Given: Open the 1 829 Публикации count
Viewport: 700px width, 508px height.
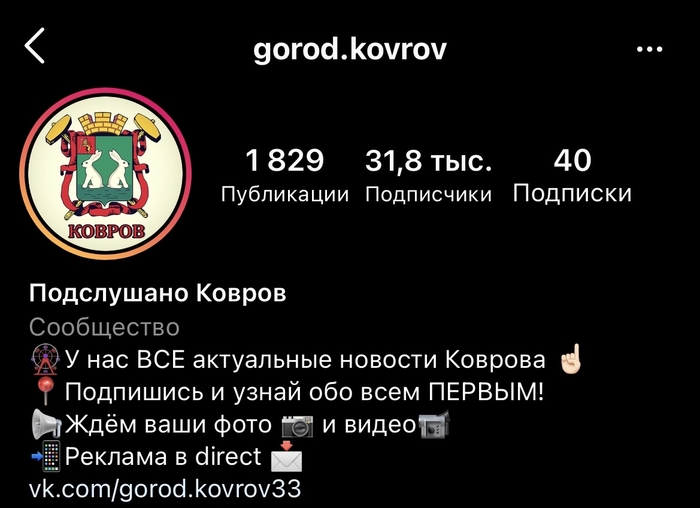Looking at the screenshot, I should (x=285, y=175).
